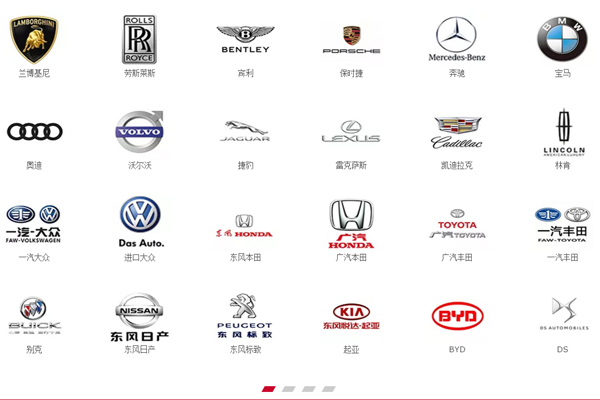The image size is (600, 400).
Task: Open the Cadillac brand tile
Action: [456, 131]
